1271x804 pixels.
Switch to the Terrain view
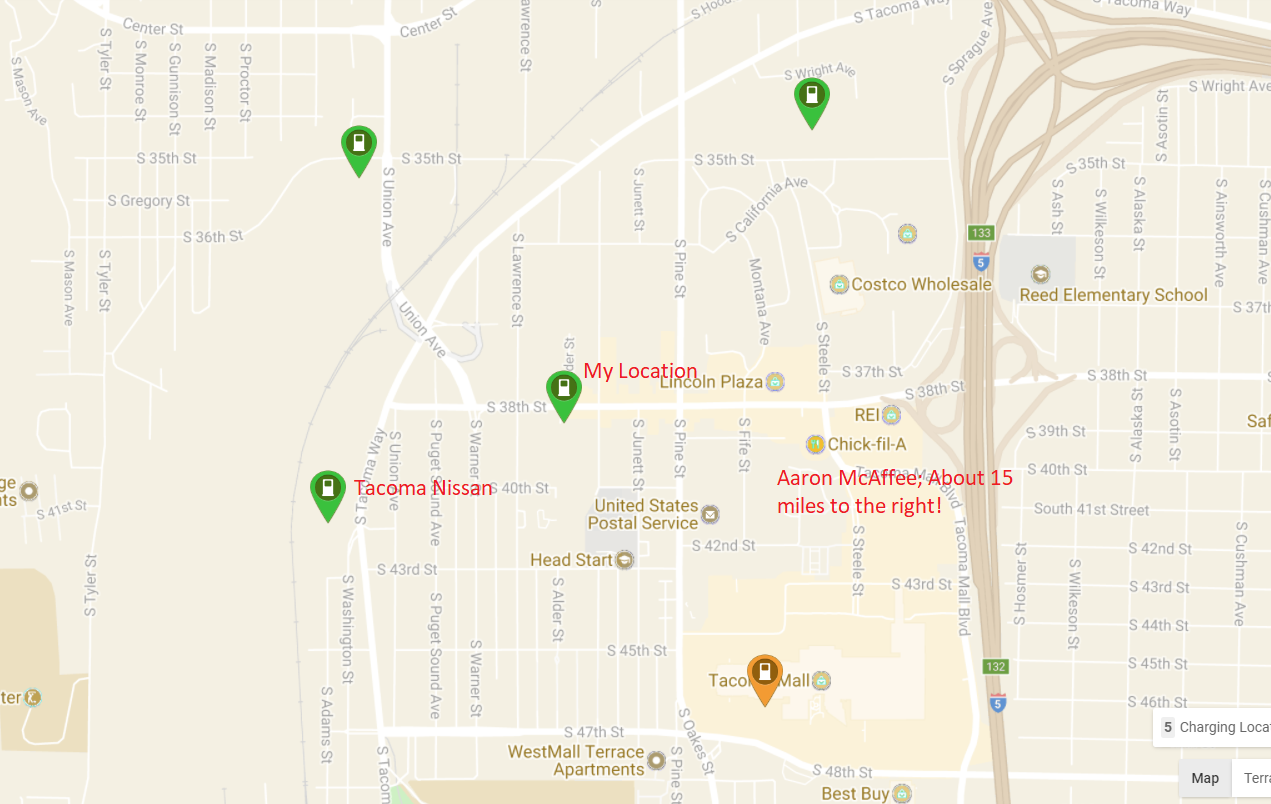click(x=1255, y=778)
